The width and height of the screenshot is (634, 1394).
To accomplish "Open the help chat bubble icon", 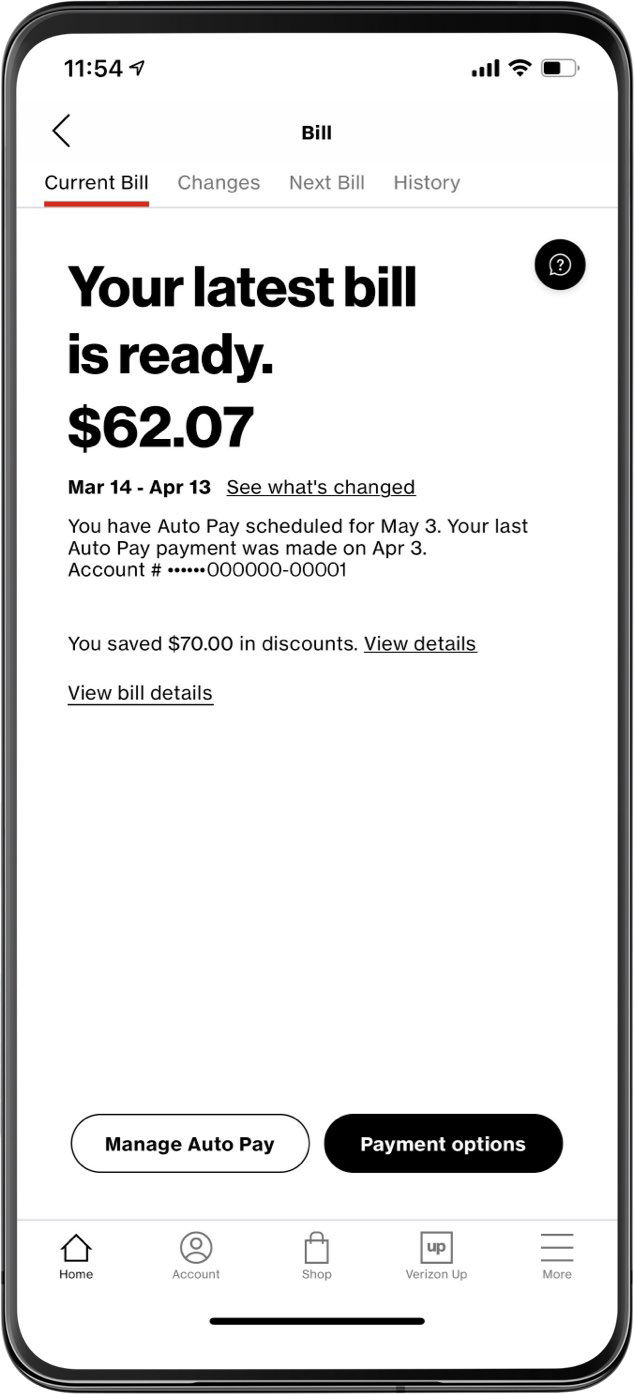I will pyautogui.click(x=560, y=265).
